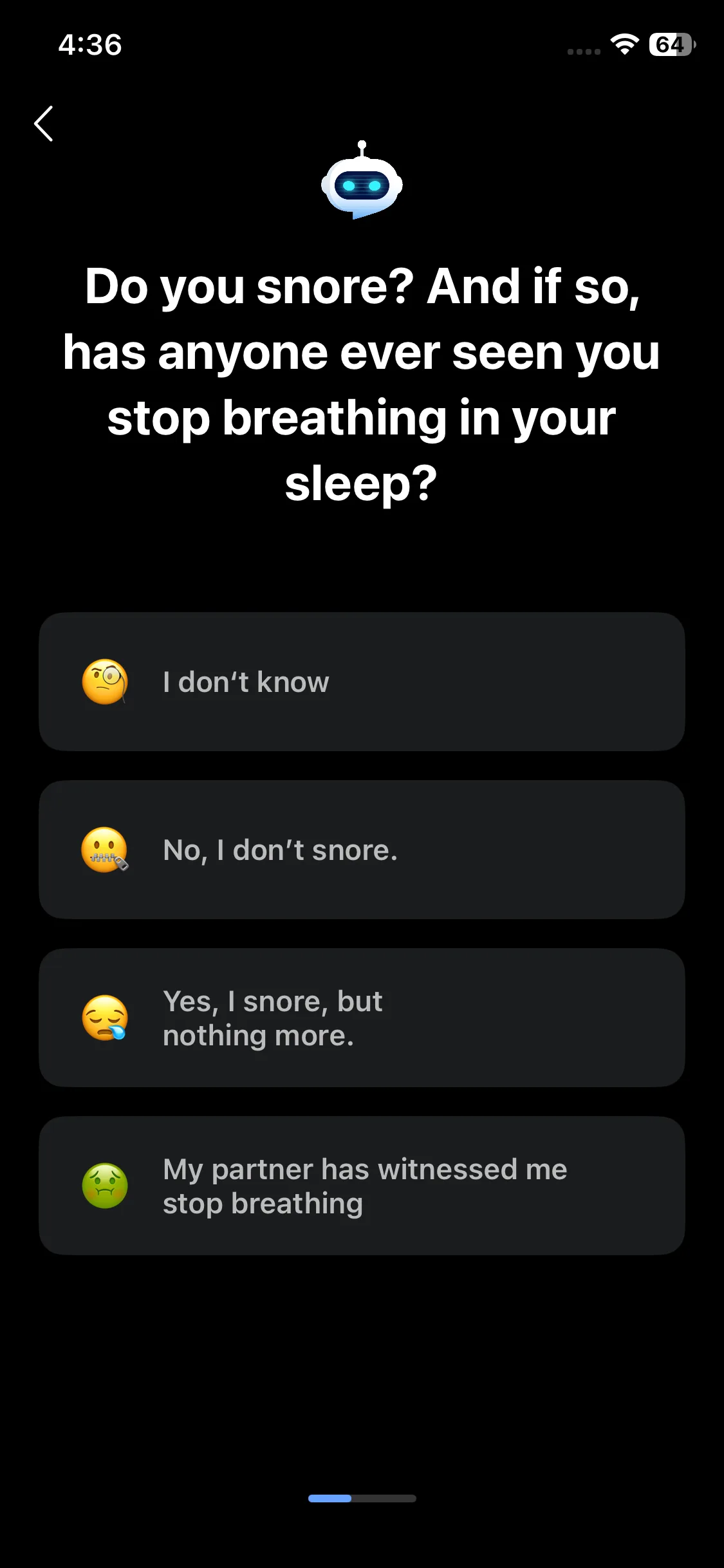Select "My partner has witnessed me stop breathing"

pyautogui.click(x=362, y=1186)
